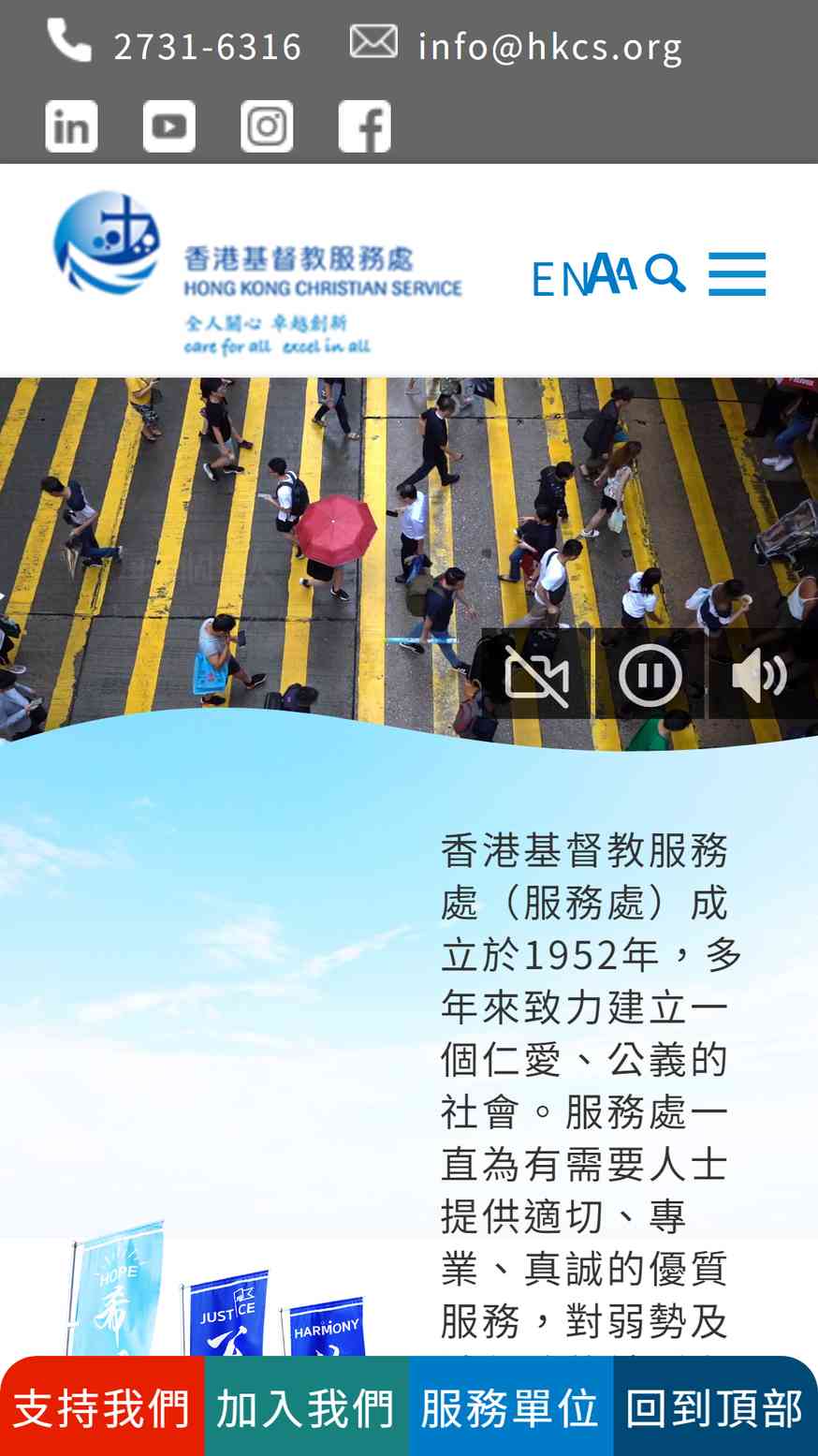Open the Facebook page
Viewport: 818px width, 1456px height.
[365, 126]
